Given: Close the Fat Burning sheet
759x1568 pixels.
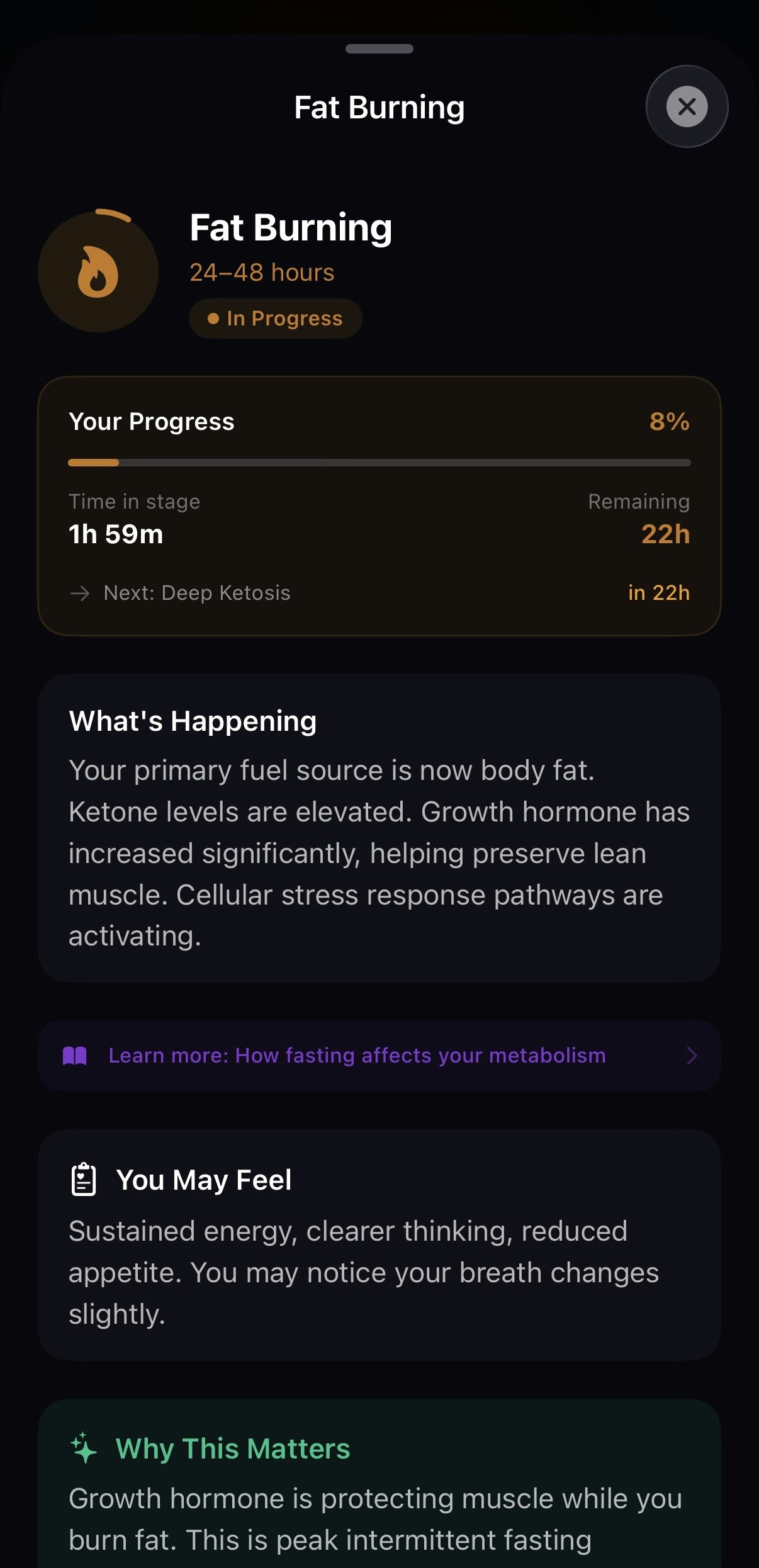Looking at the screenshot, I should [x=687, y=106].
